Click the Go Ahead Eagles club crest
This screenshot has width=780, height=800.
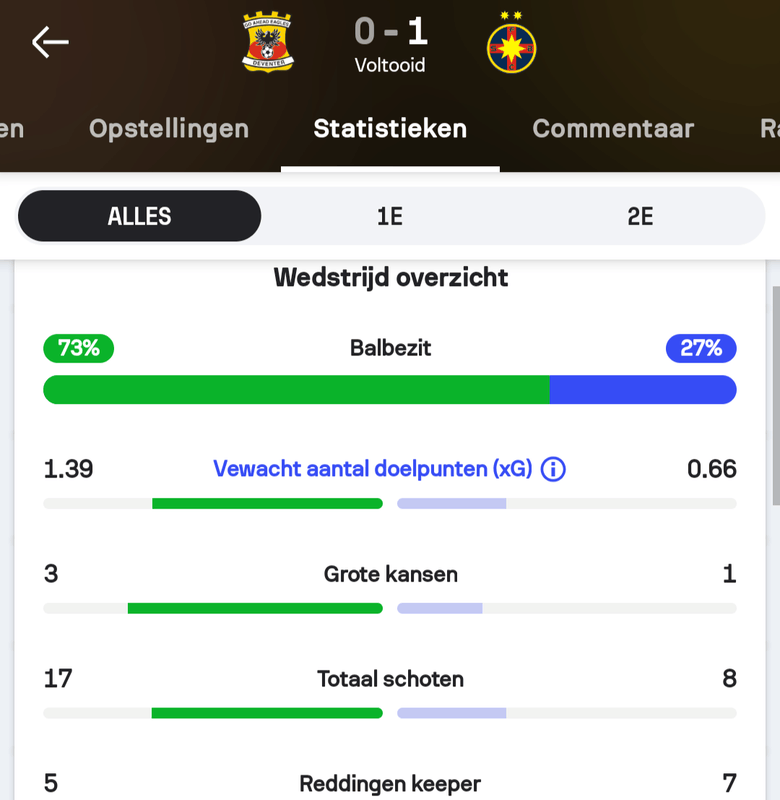pyautogui.click(x=267, y=42)
